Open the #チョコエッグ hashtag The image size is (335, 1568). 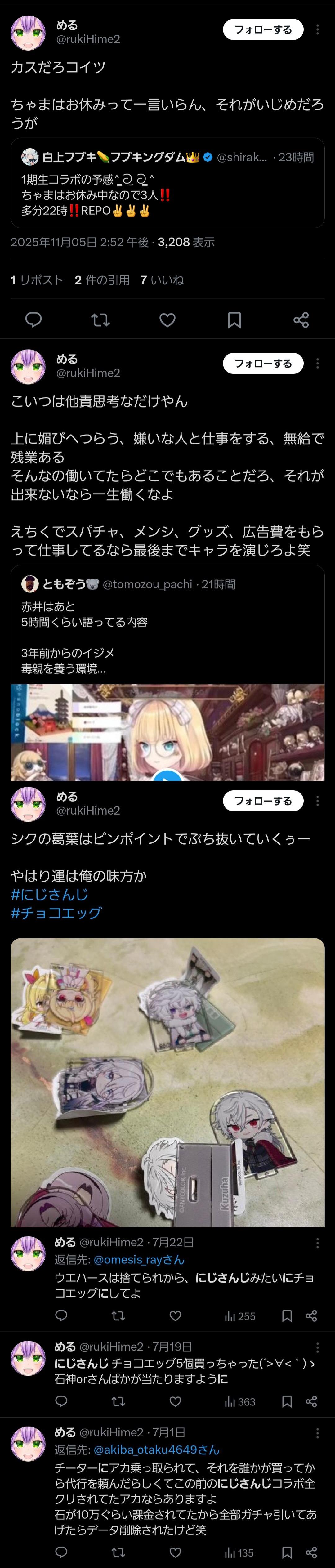56,913
